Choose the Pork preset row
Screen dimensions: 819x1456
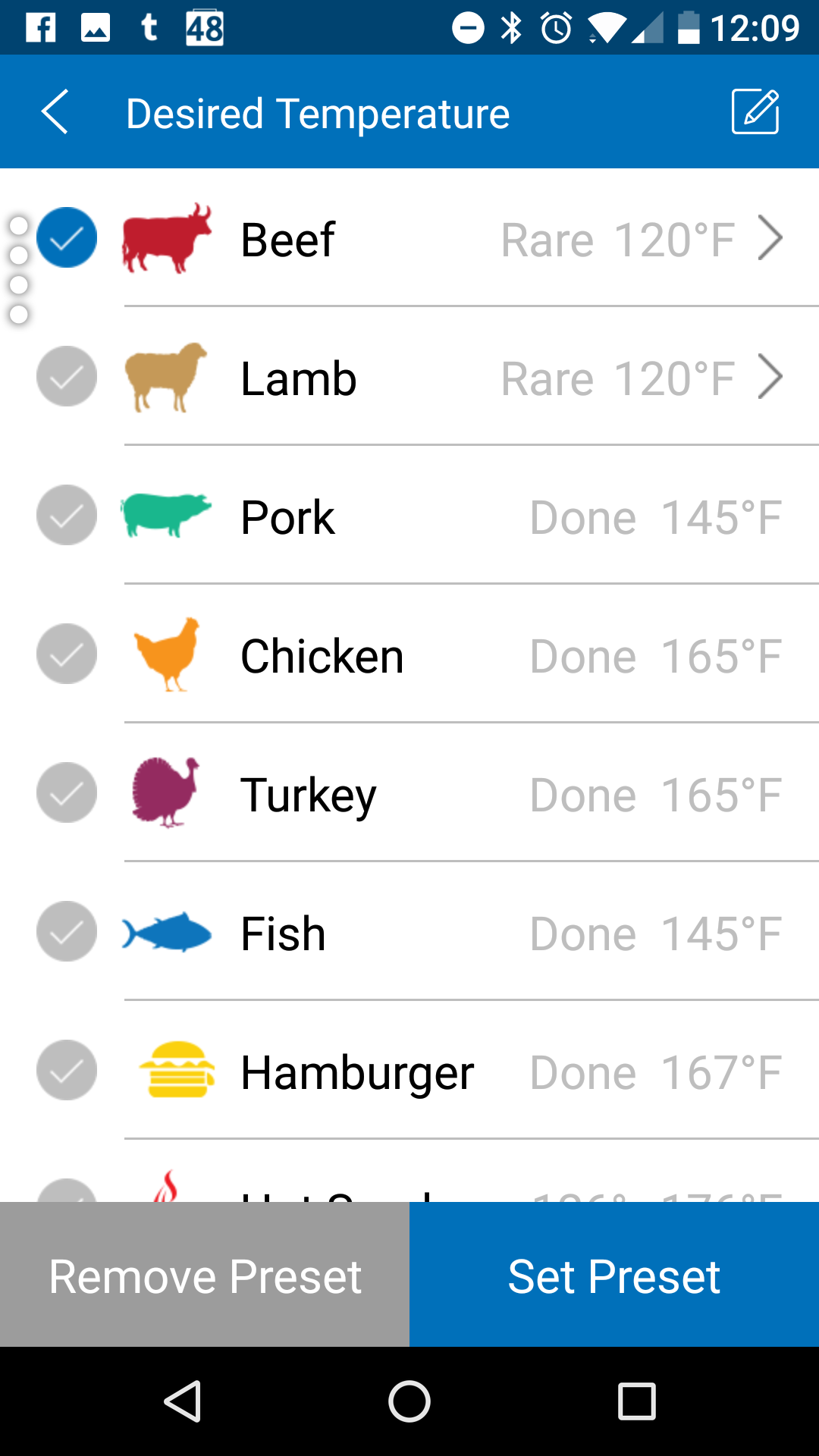coord(409,516)
